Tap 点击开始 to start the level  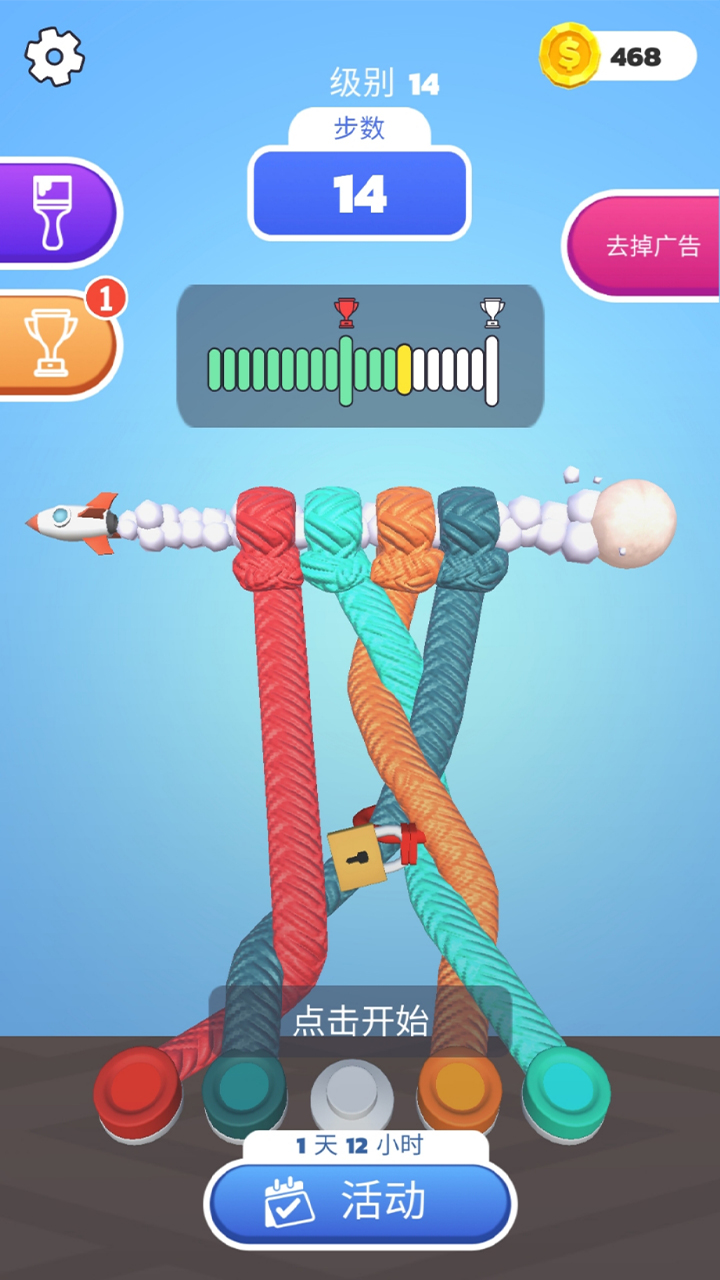pos(360,1021)
